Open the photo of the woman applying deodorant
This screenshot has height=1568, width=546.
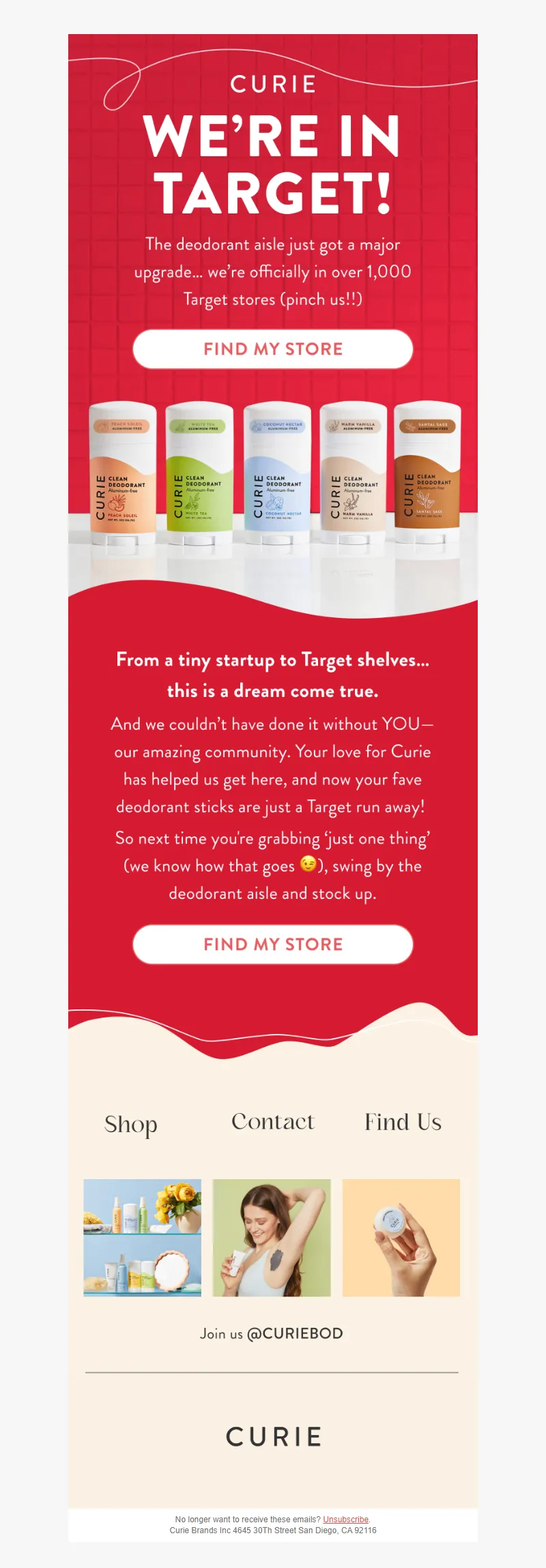click(x=272, y=1237)
